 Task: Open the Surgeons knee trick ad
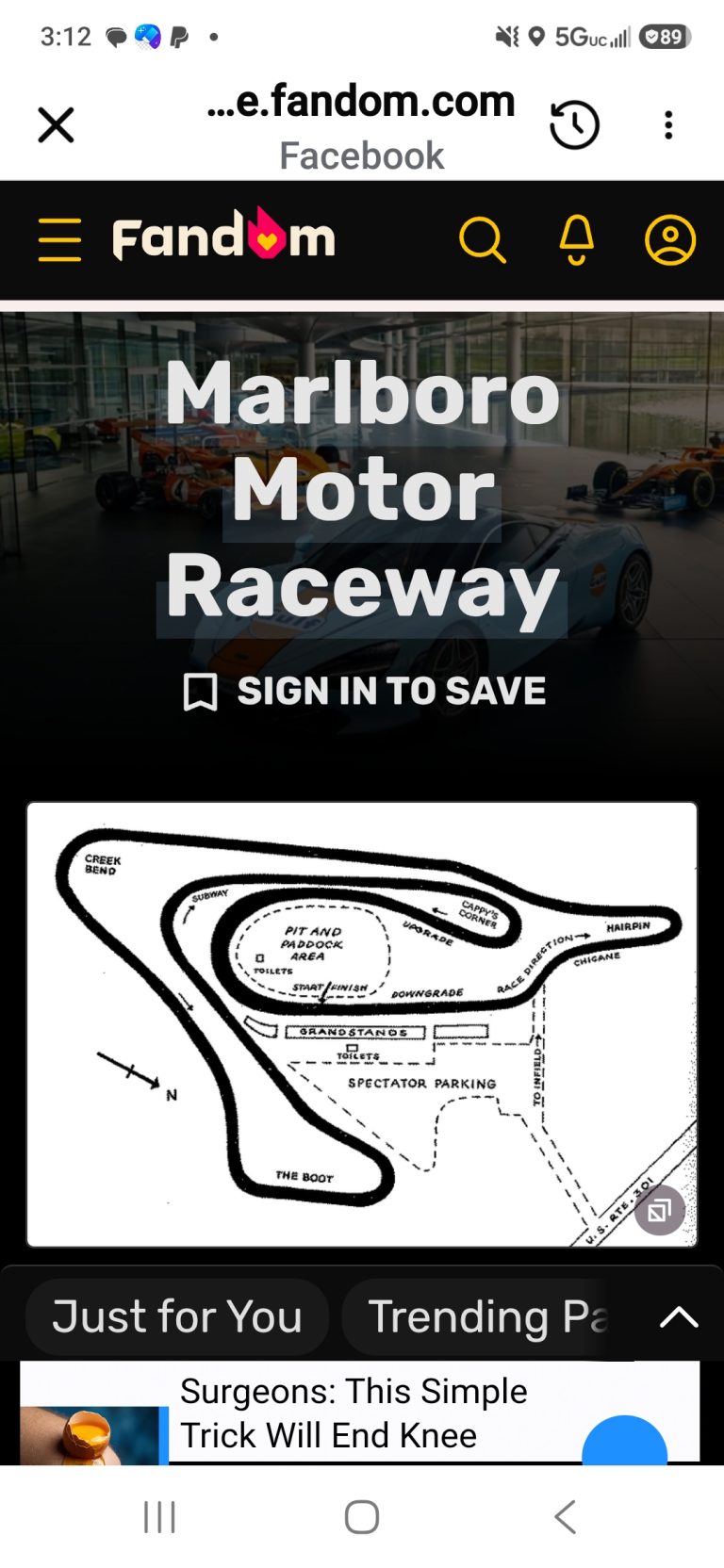[360, 1413]
